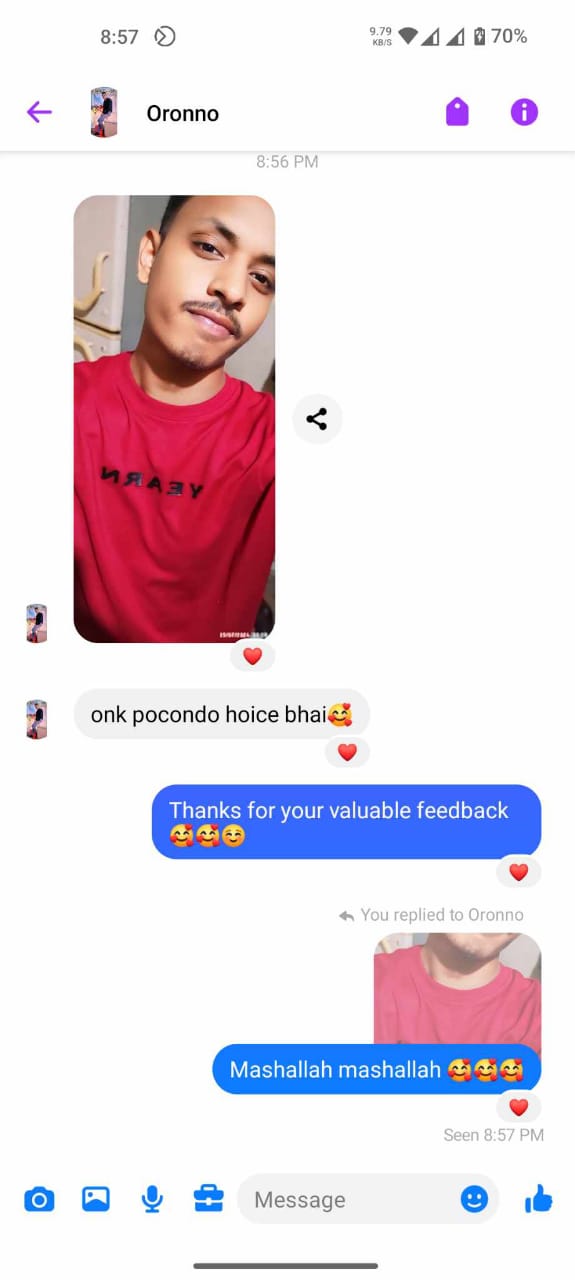The width and height of the screenshot is (575, 1280).
Task: View heart reaction under the received photo
Action: tap(253, 656)
